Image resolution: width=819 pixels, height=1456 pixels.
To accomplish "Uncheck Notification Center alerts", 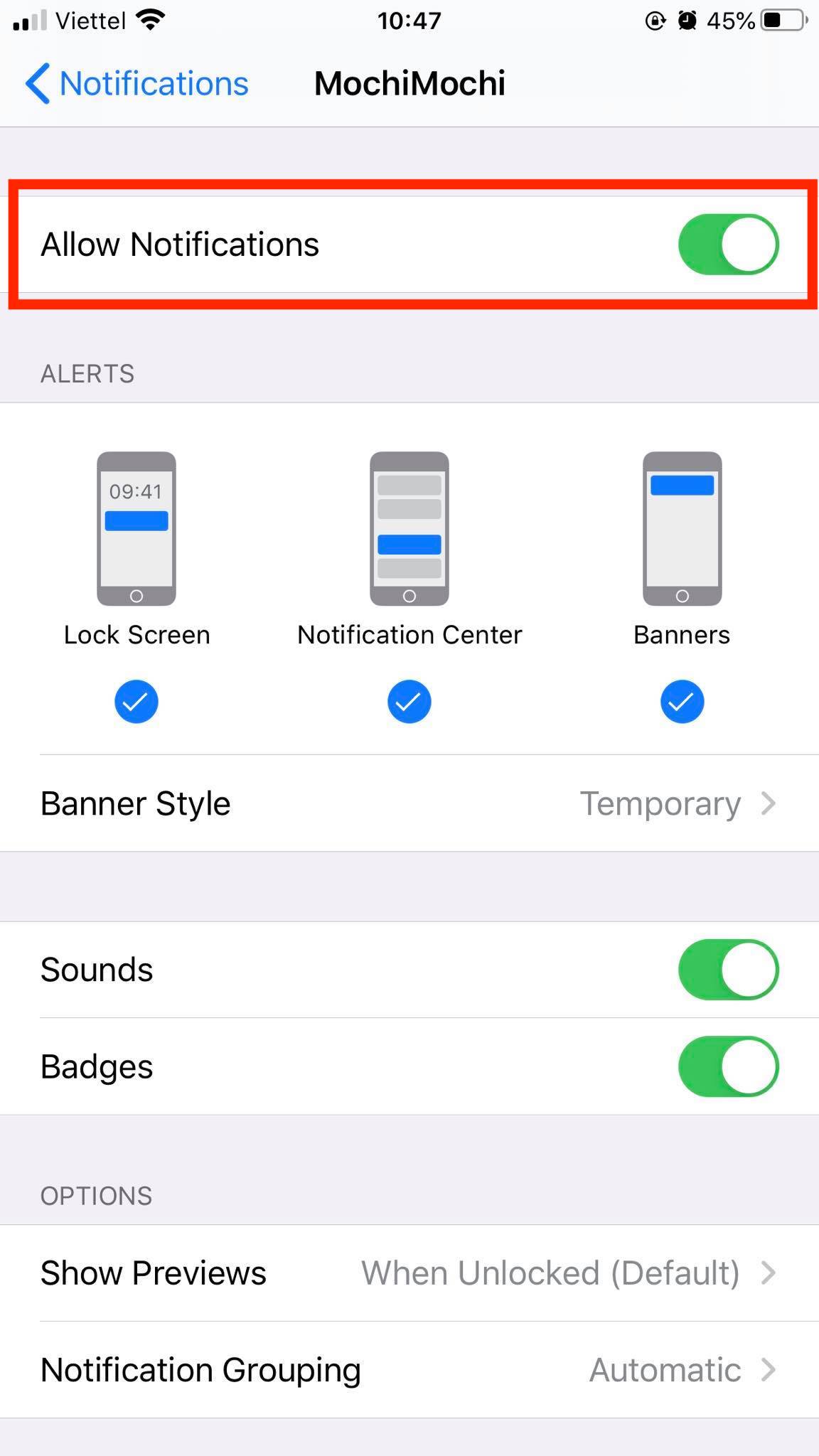I will pyautogui.click(x=409, y=702).
